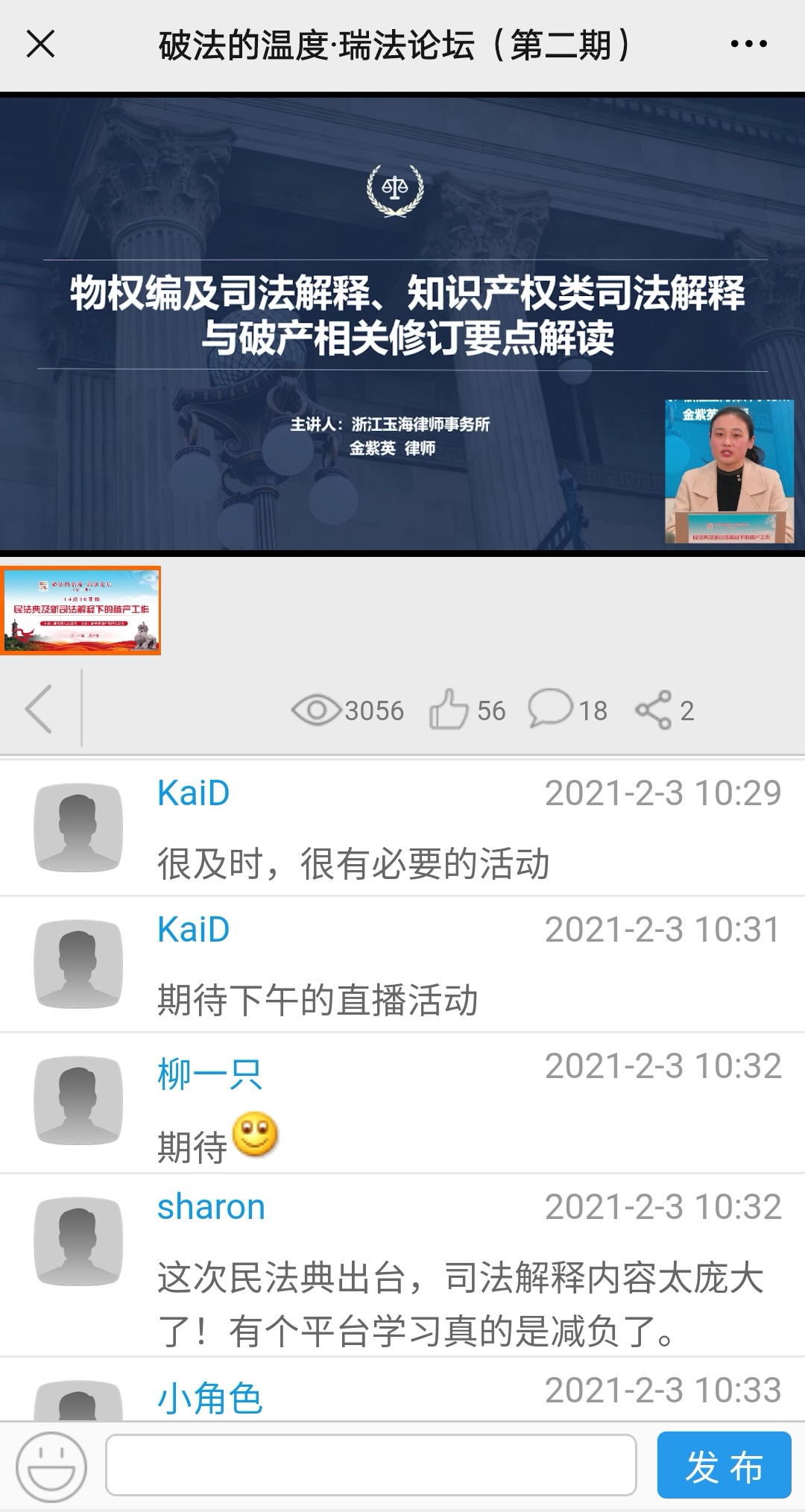
Task: Open the forum poster thumbnail
Action: (x=80, y=611)
